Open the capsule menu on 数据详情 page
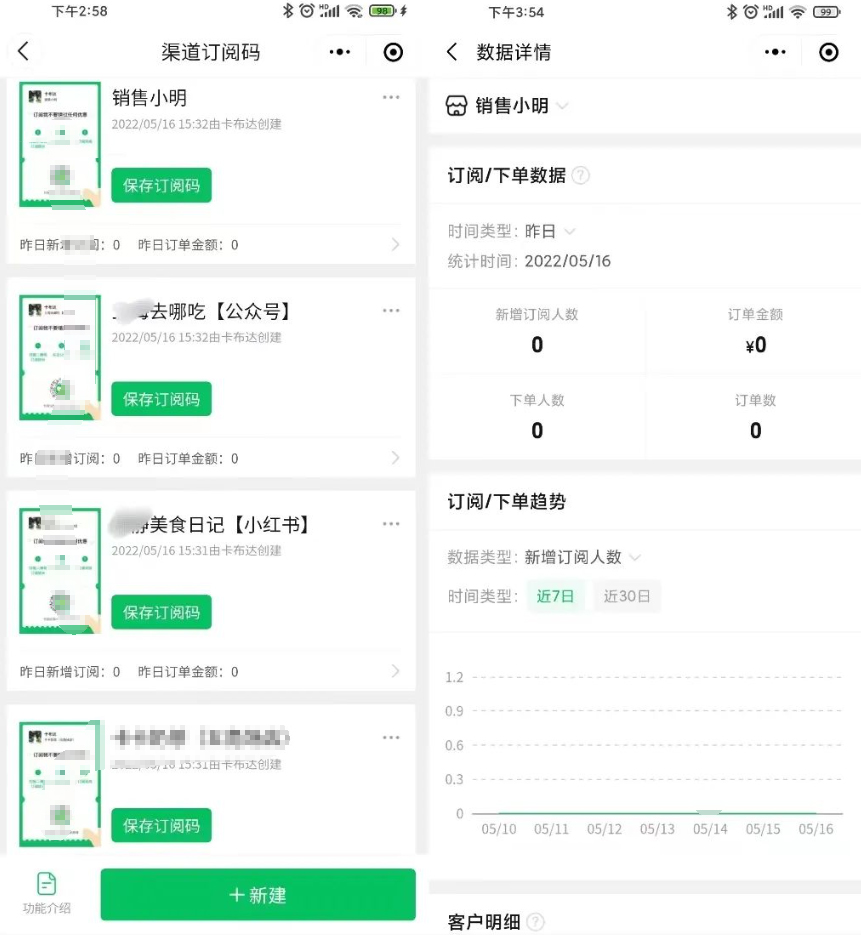 [x=775, y=52]
